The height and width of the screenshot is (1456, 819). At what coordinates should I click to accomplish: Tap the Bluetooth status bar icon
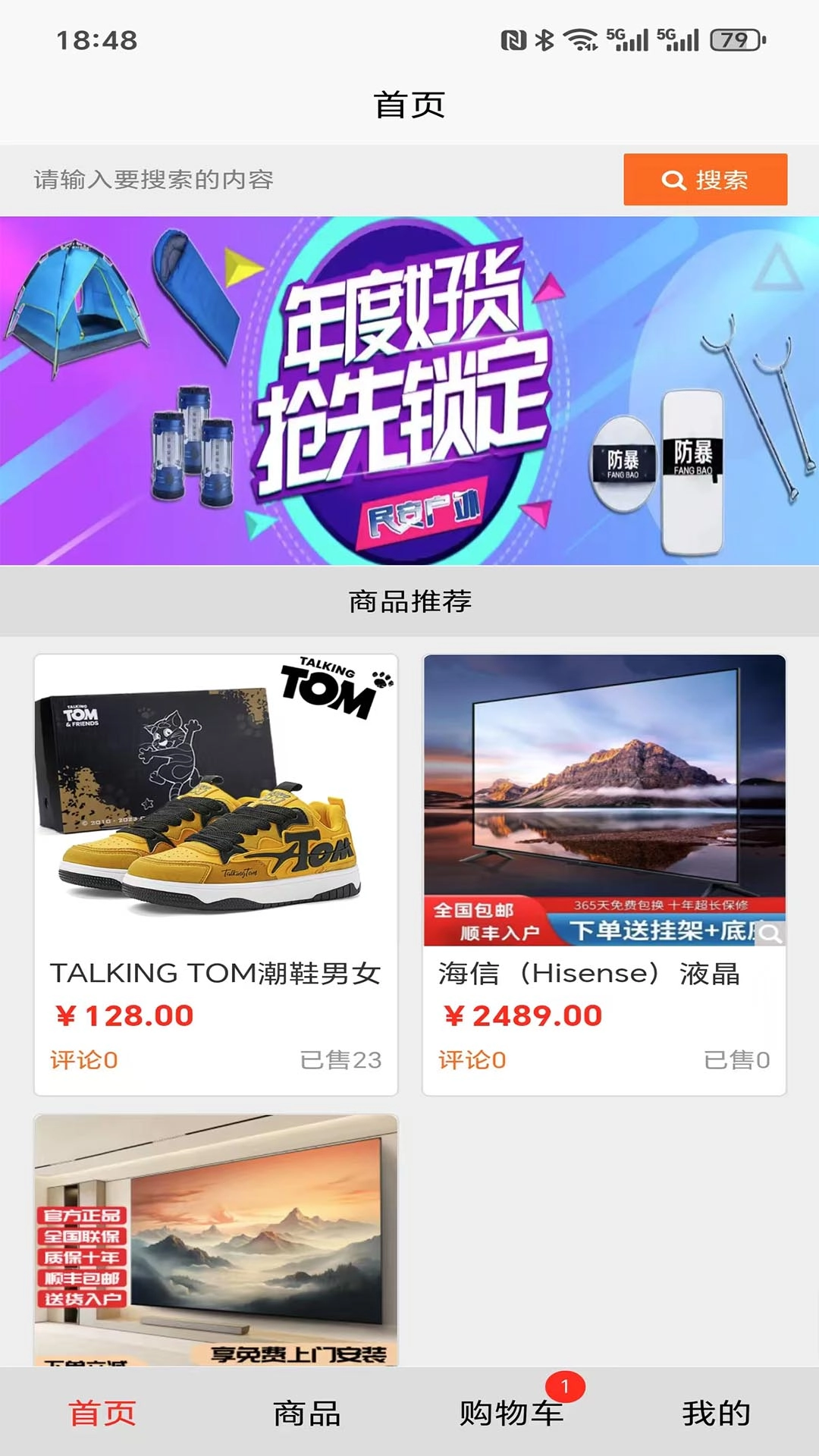(x=544, y=43)
